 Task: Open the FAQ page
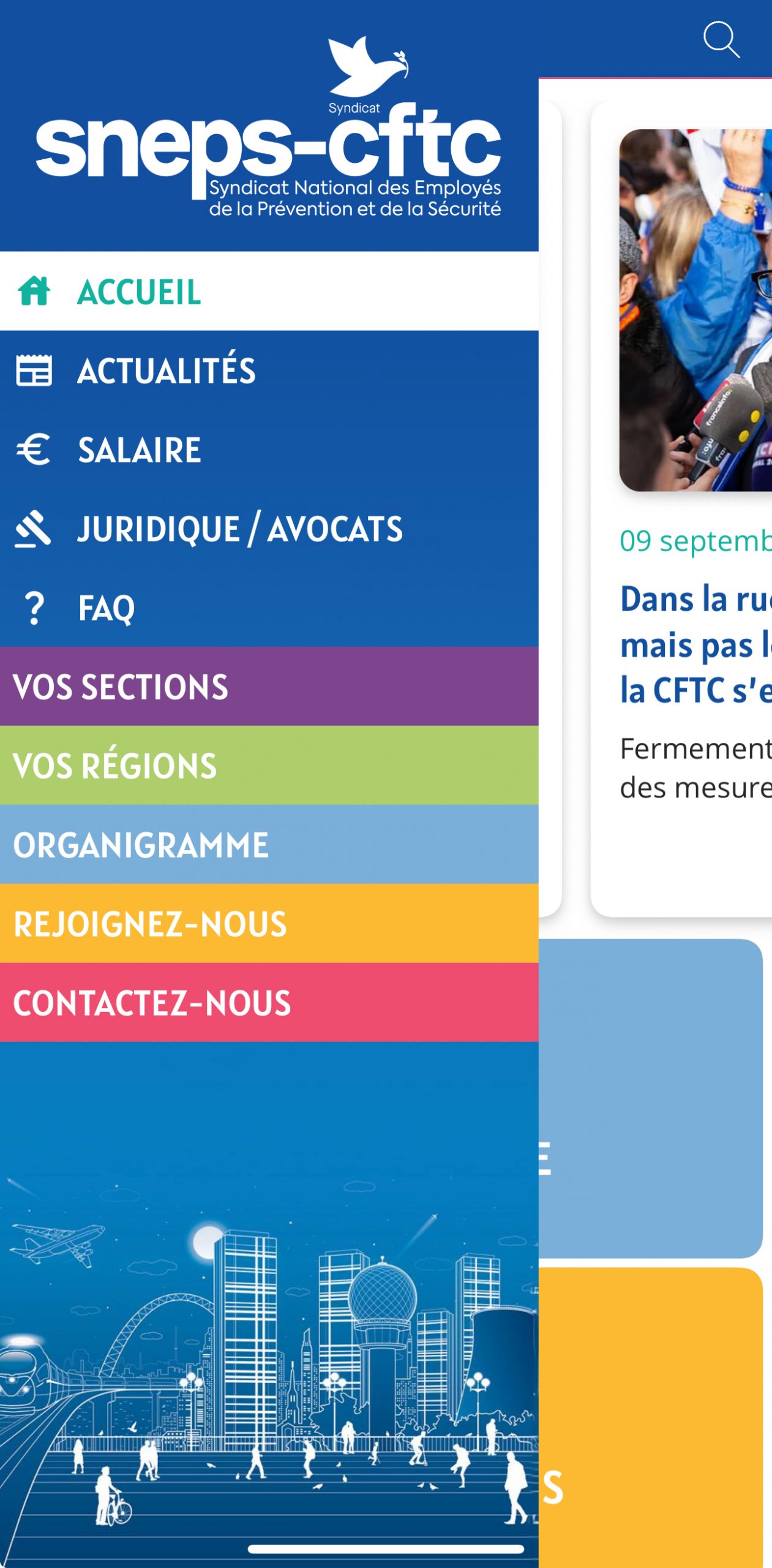106,608
